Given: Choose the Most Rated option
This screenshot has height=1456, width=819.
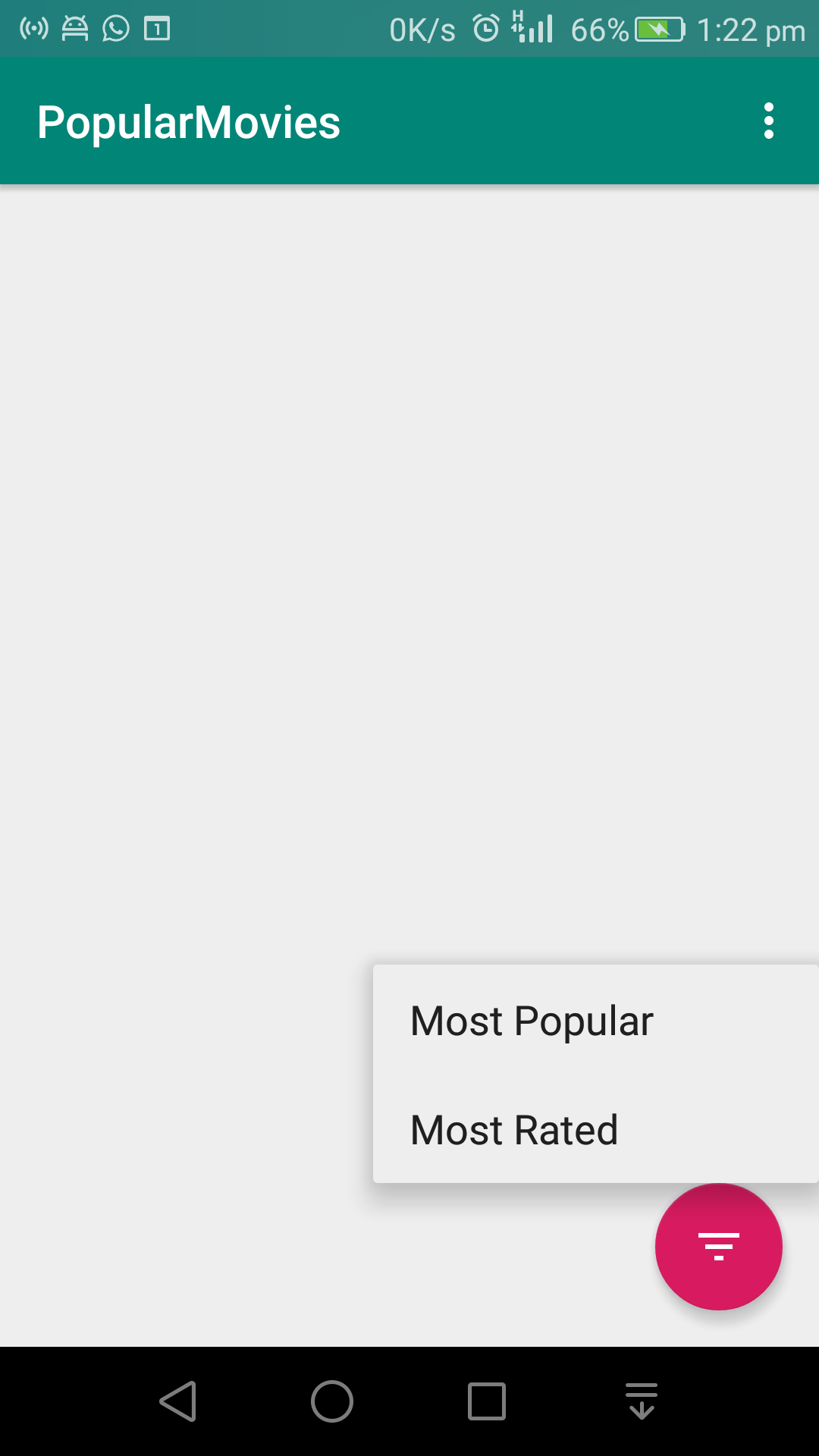Looking at the screenshot, I should (595, 1129).
